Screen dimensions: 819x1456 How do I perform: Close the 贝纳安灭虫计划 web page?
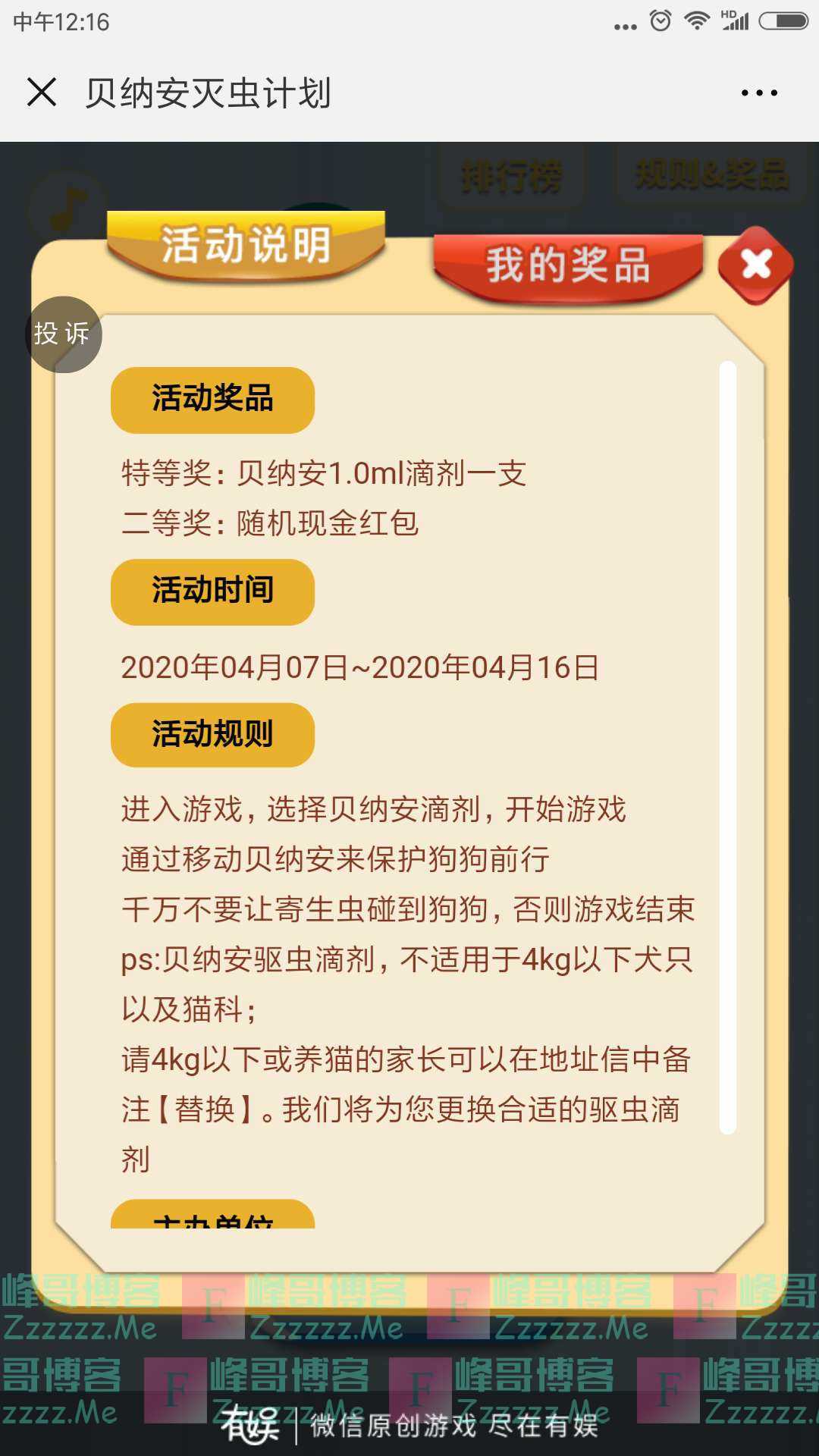(x=42, y=93)
